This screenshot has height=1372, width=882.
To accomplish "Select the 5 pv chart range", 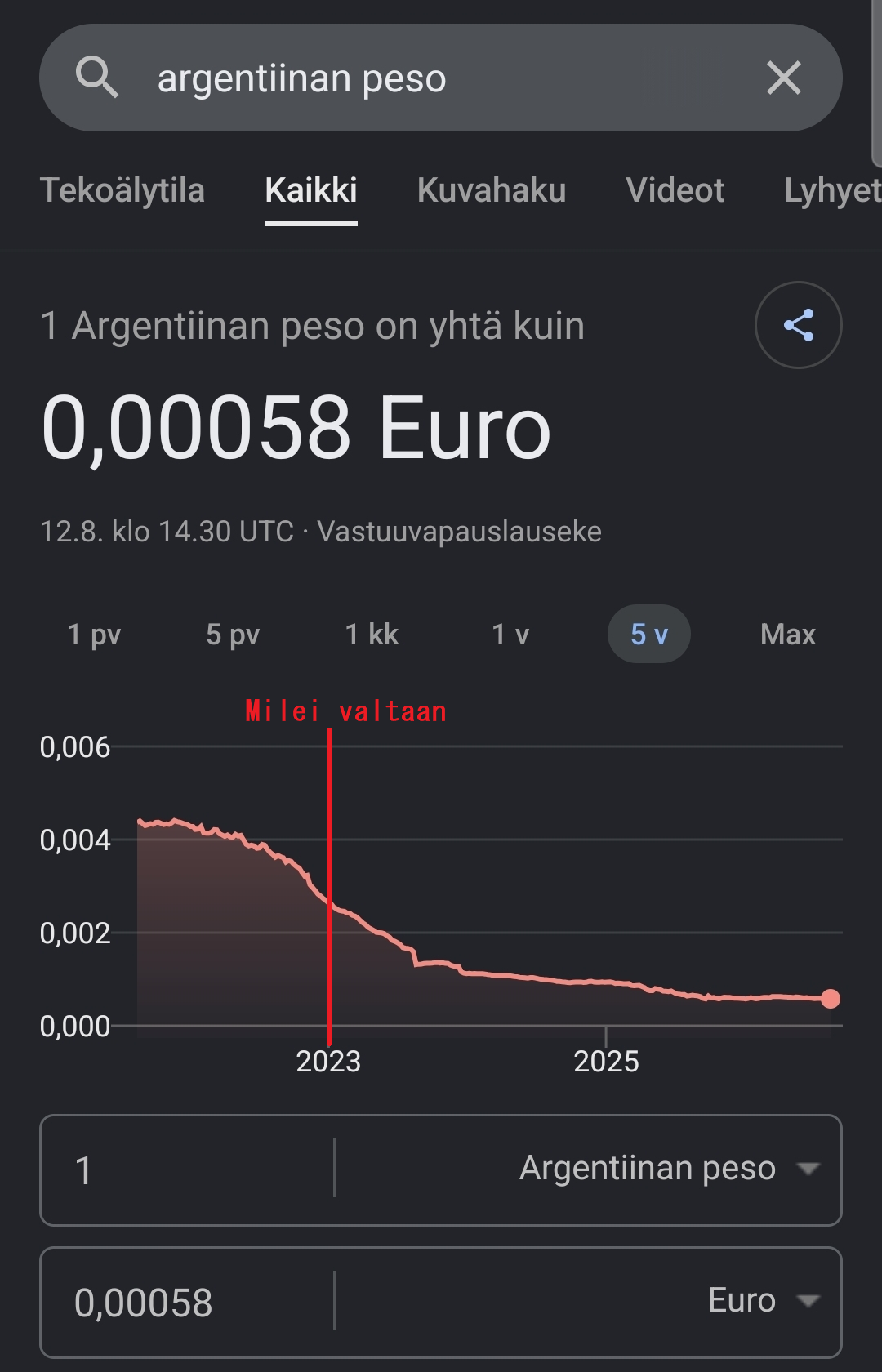I will pos(233,635).
